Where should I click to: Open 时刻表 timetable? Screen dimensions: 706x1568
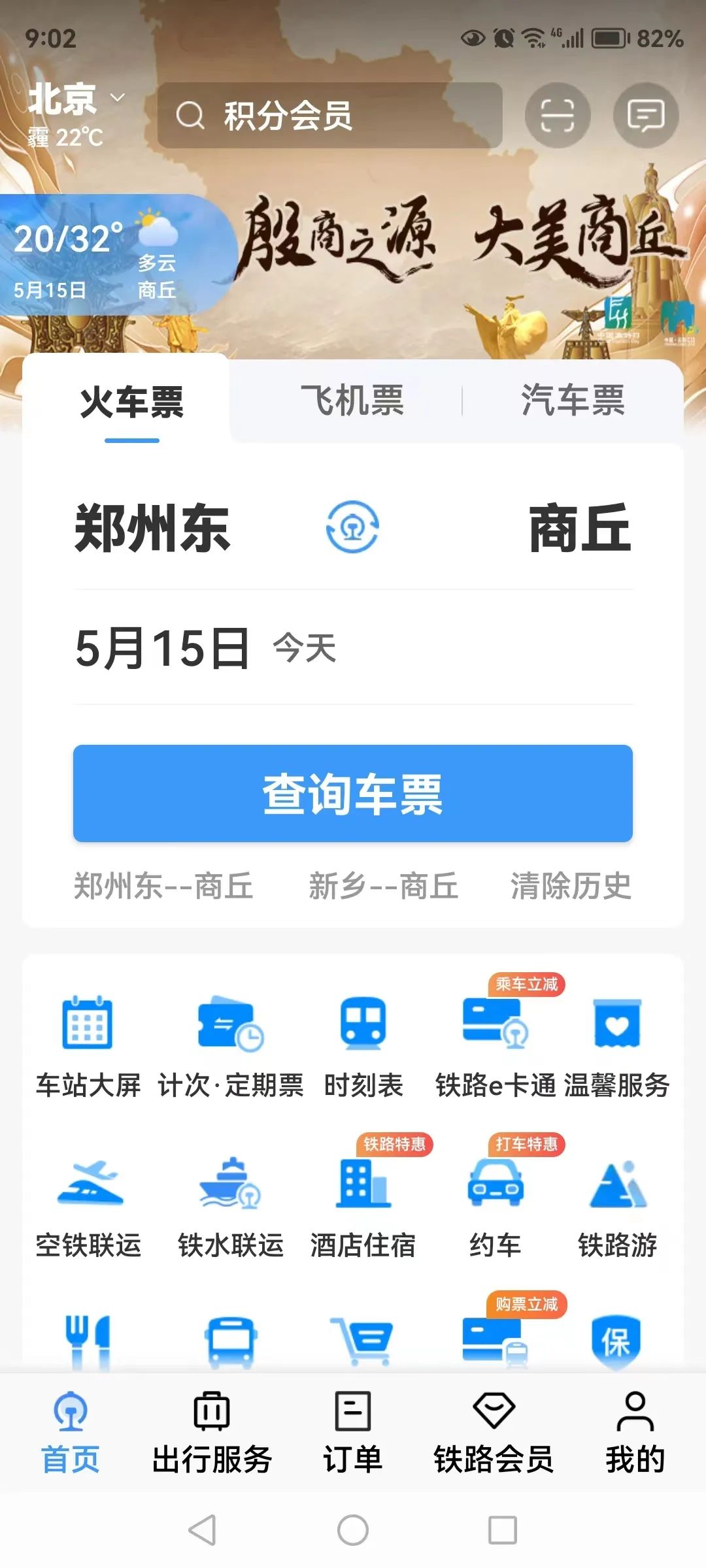pyautogui.click(x=363, y=1047)
